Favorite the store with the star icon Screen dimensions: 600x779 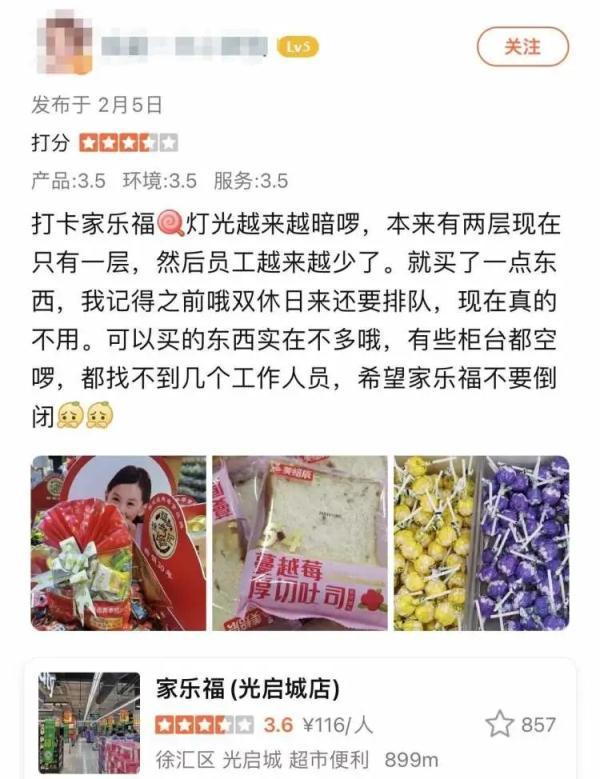click(x=499, y=724)
